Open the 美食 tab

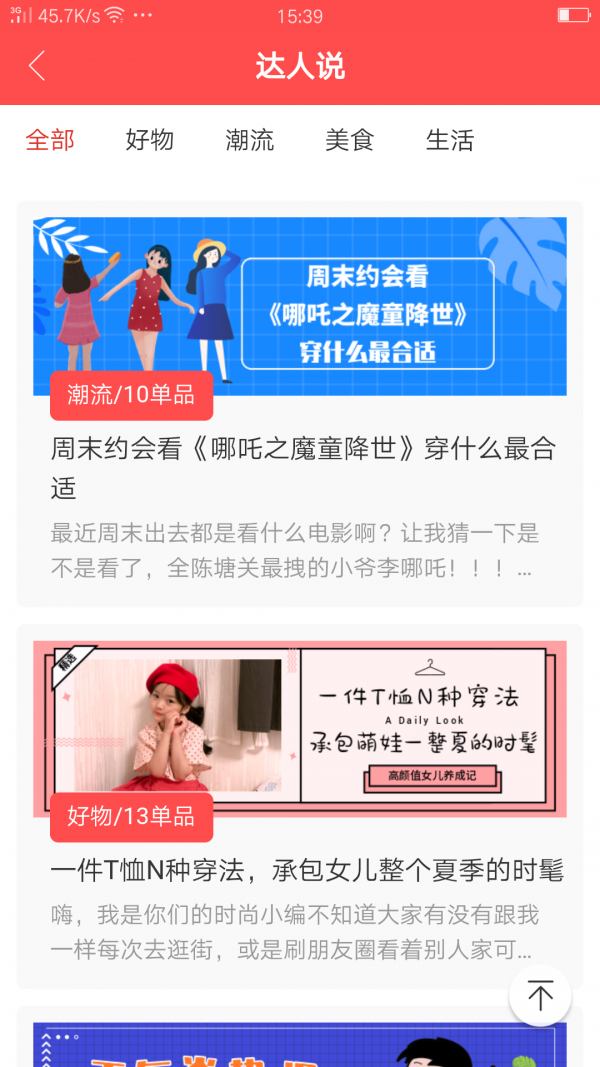pos(350,140)
